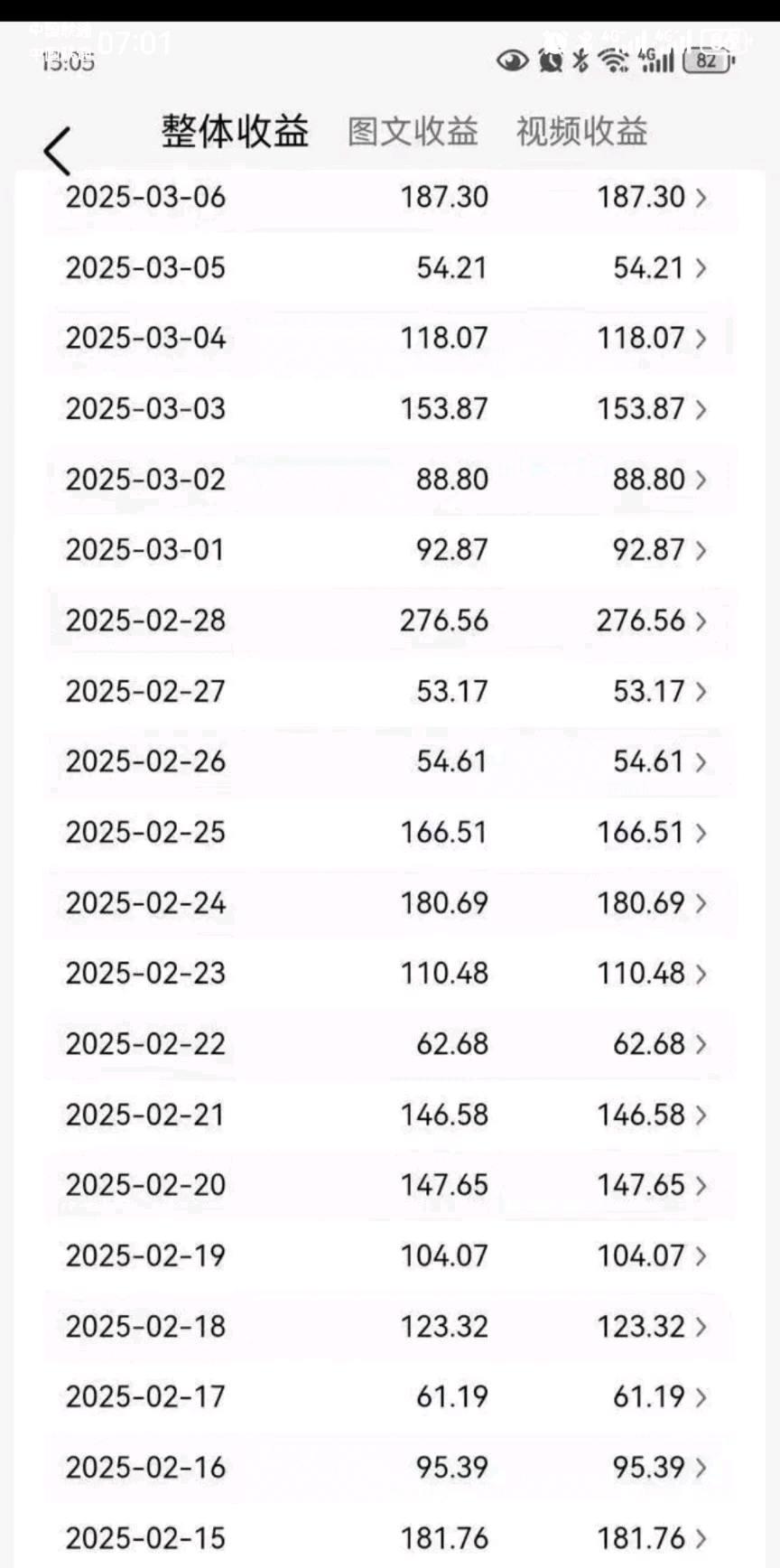Expand the 2025-03-02 earnings entry

[x=388, y=479]
